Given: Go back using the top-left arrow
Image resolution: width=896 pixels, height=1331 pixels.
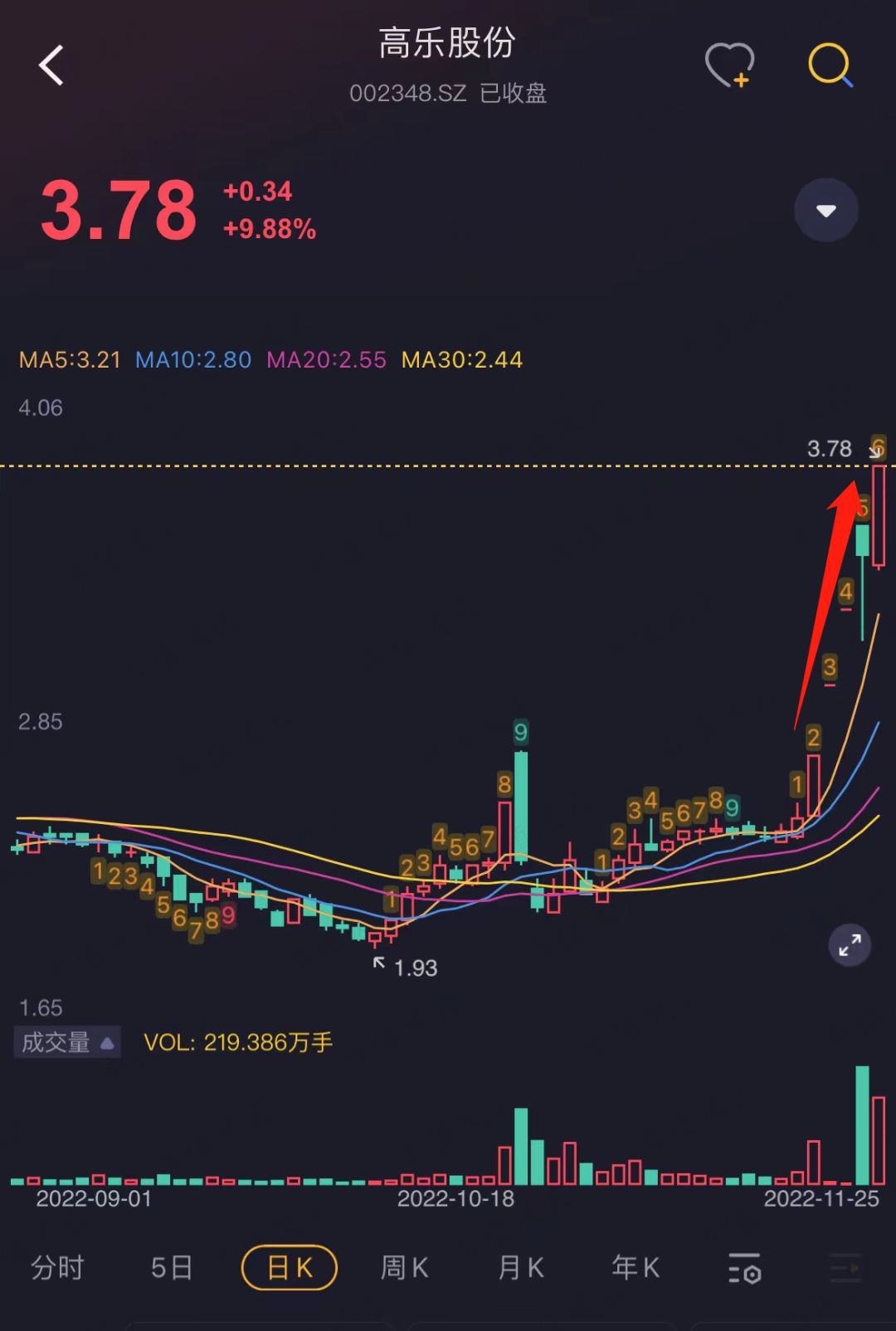Looking at the screenshot, I should (51, 66).
